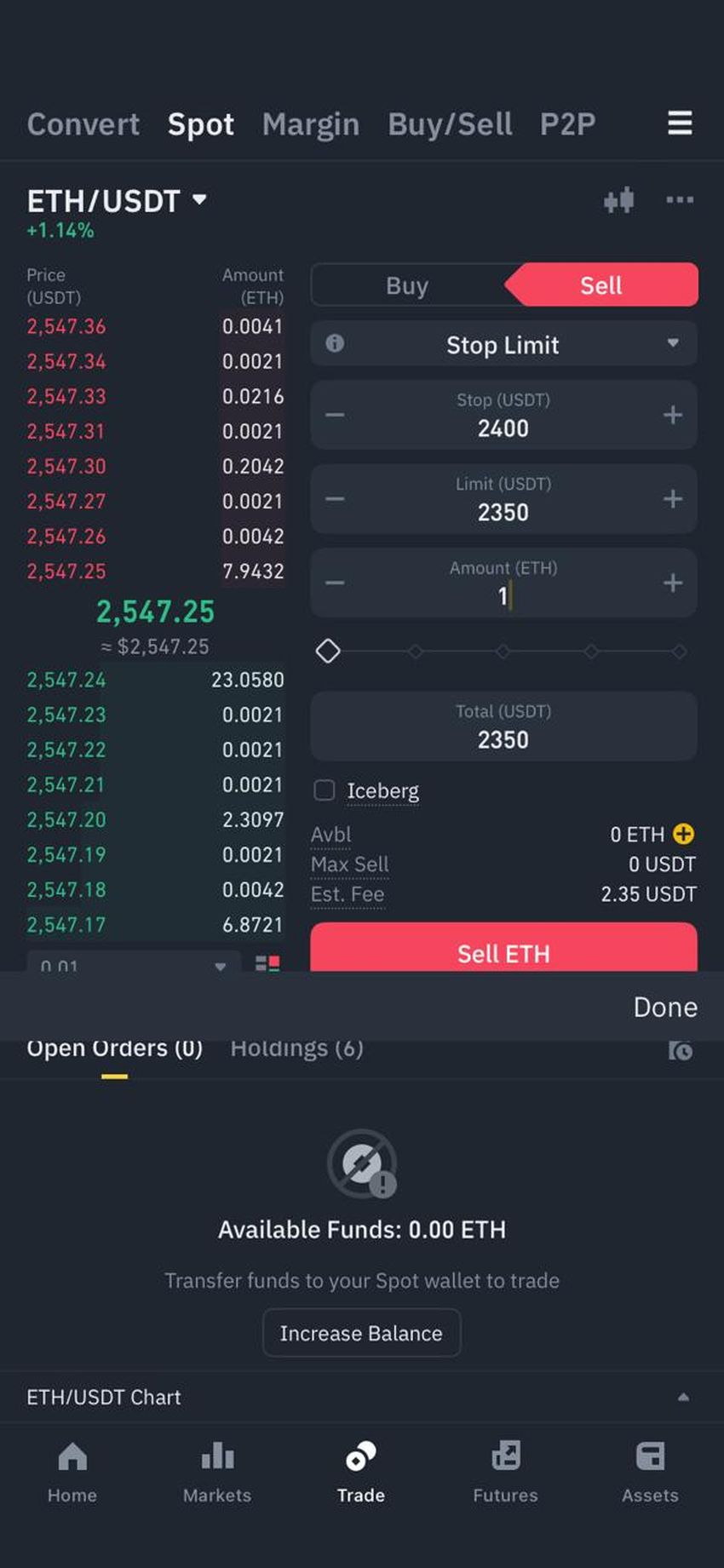Viewport: 724px width, 1568px height.
Task: Edit the Total (USDT) field
Action: pos(503,727)
